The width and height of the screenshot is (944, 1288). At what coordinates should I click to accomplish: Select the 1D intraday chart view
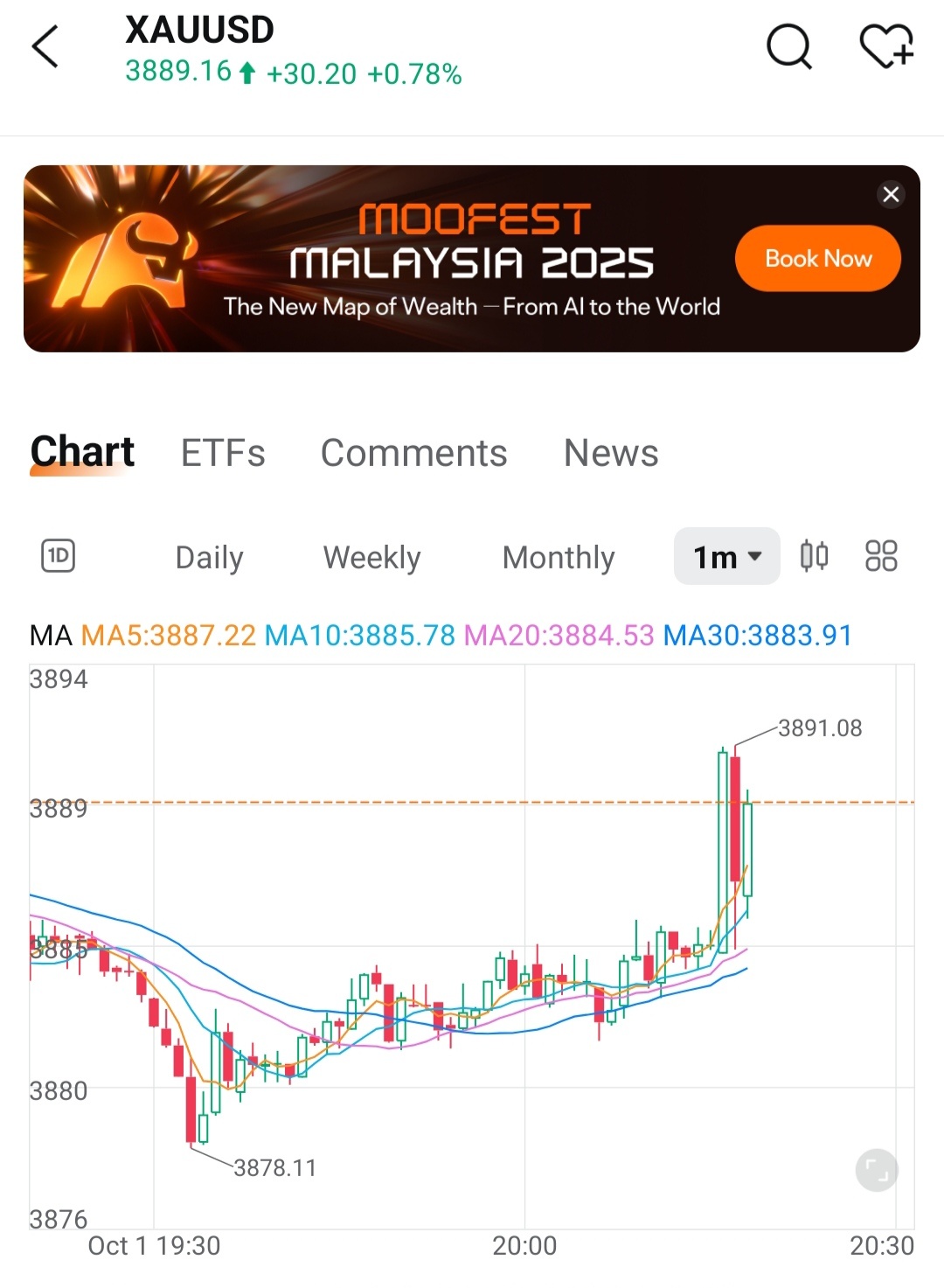pos(59,556)
